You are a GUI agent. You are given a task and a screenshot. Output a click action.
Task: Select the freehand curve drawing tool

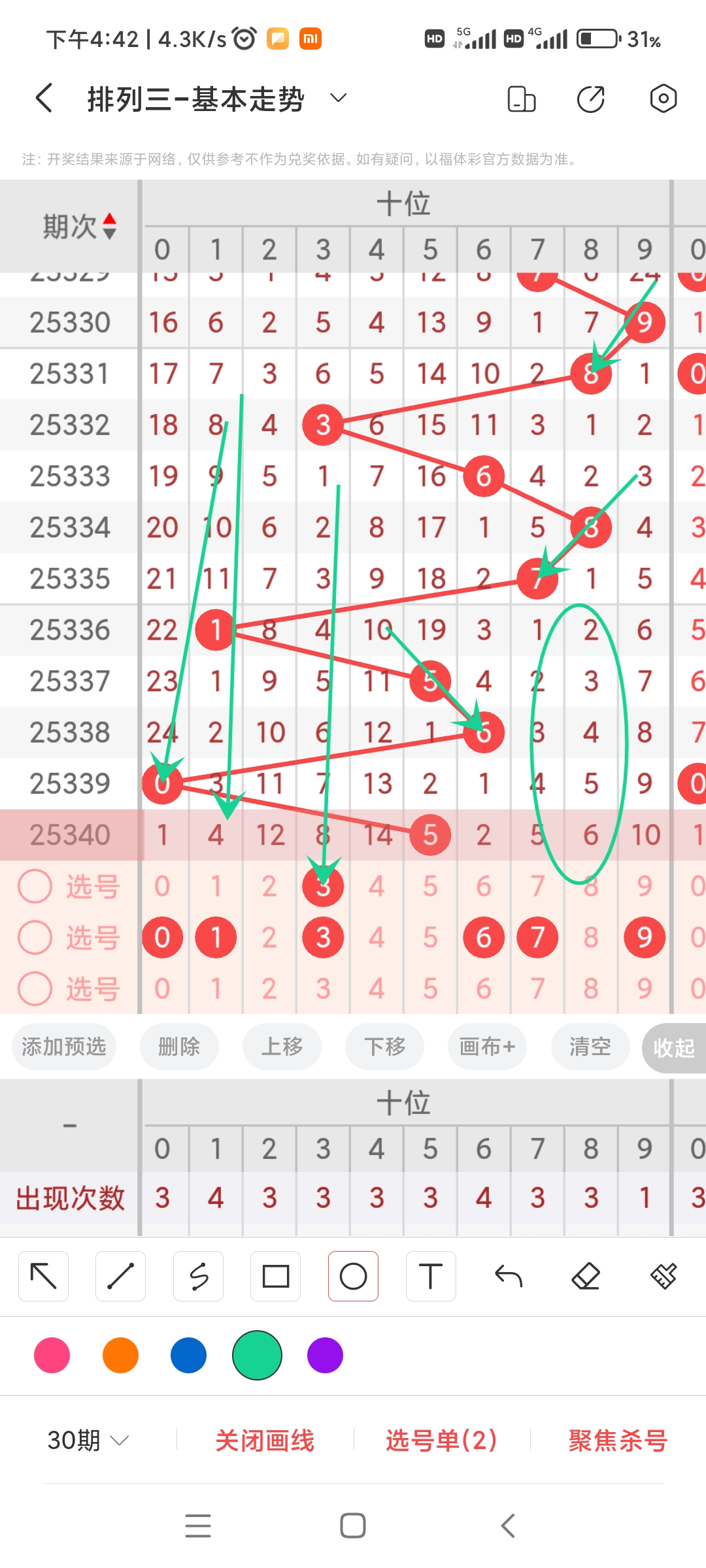coord(198,1275)
